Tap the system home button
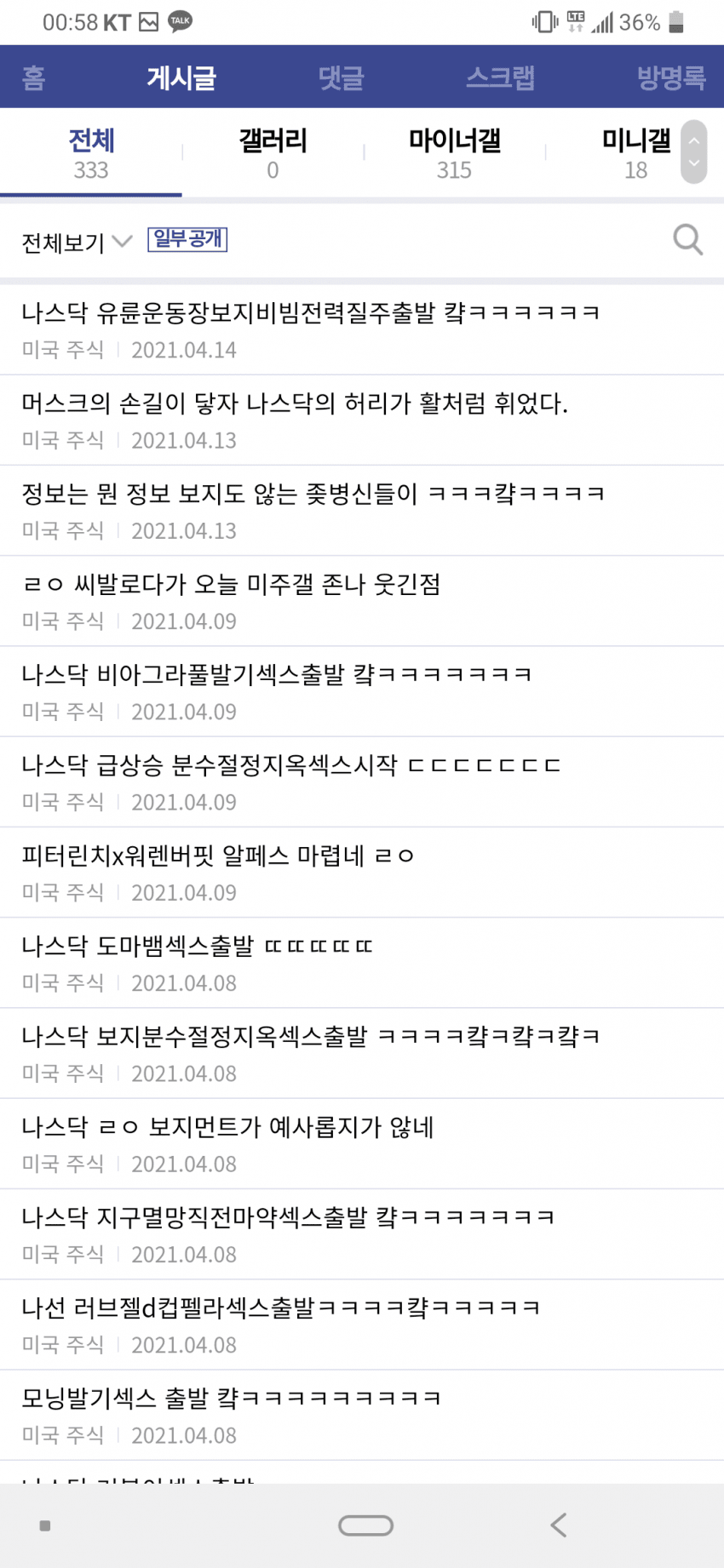Image resolution: width=724 pixels, height=1568 pixels. point(365,1525)
